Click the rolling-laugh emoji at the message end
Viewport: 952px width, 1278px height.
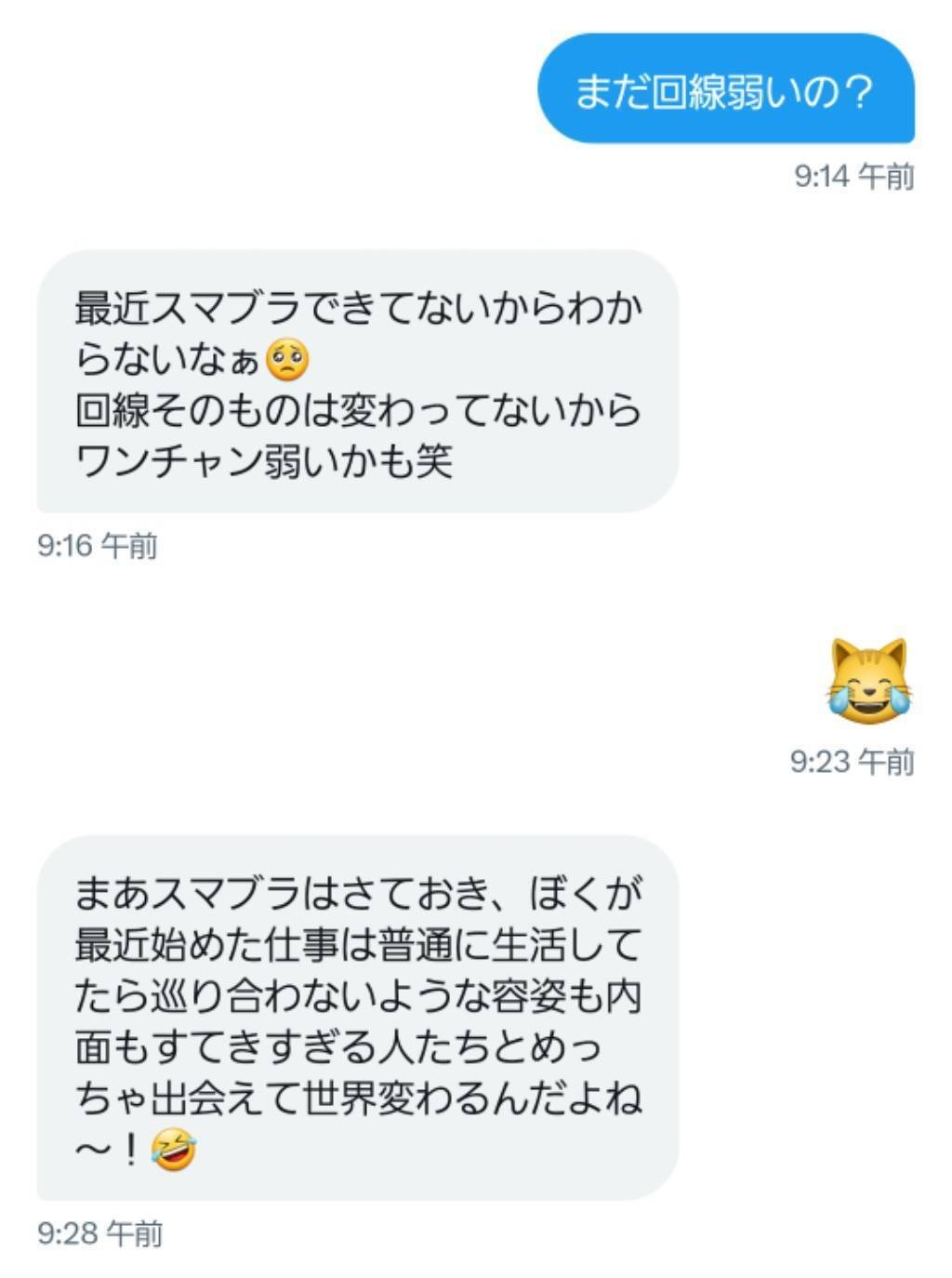173,1145
